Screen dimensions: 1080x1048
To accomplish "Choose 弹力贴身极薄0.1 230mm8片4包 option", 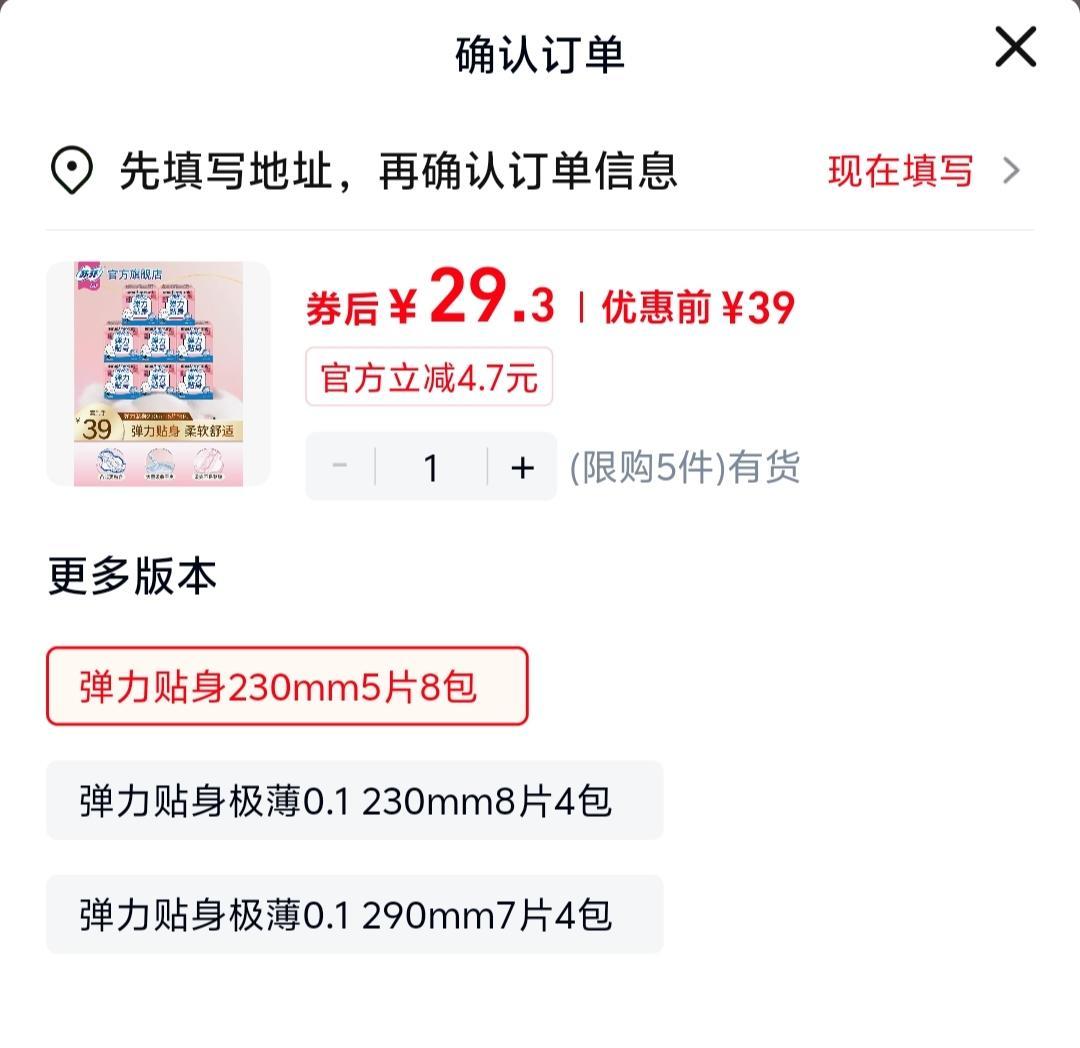I will click(354, 800).
